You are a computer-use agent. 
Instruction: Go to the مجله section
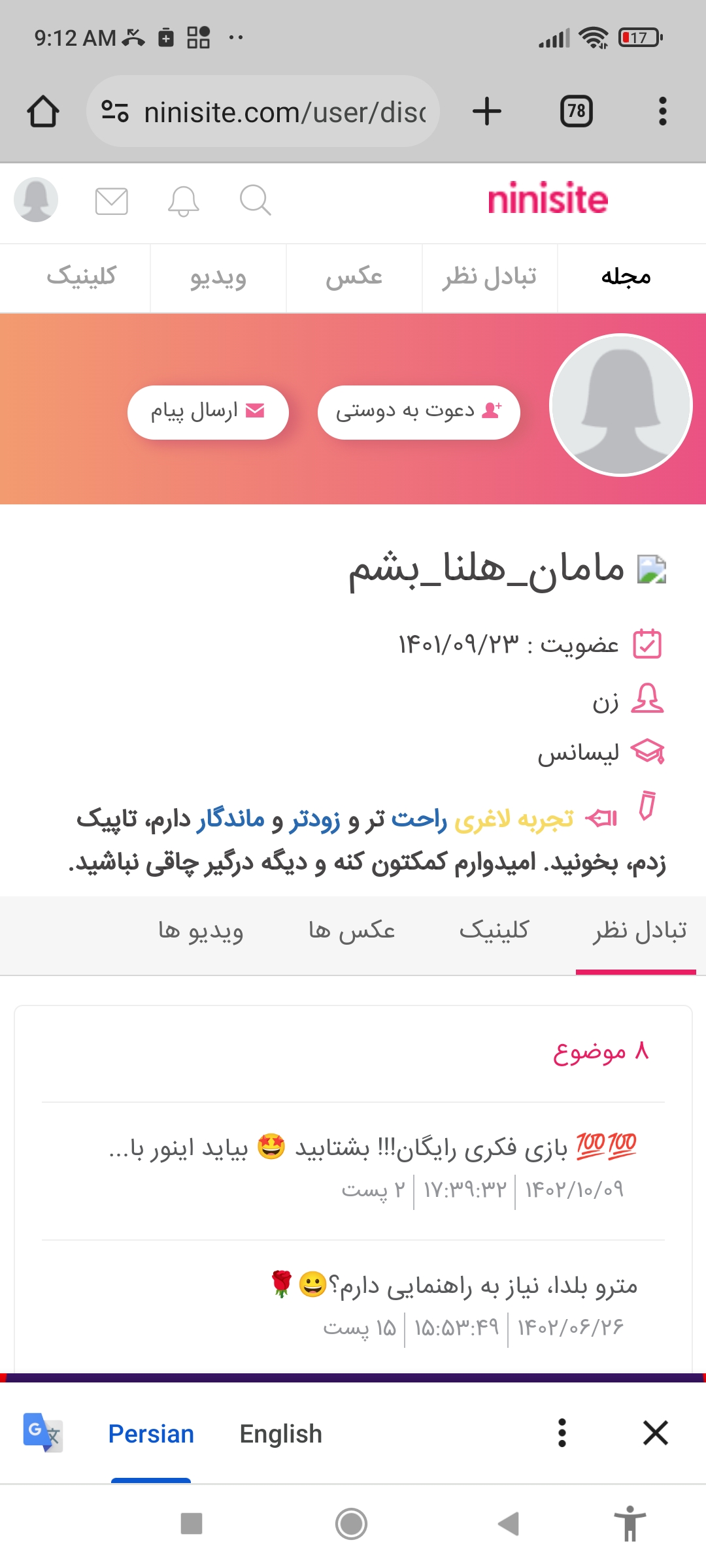coord(626,277)
